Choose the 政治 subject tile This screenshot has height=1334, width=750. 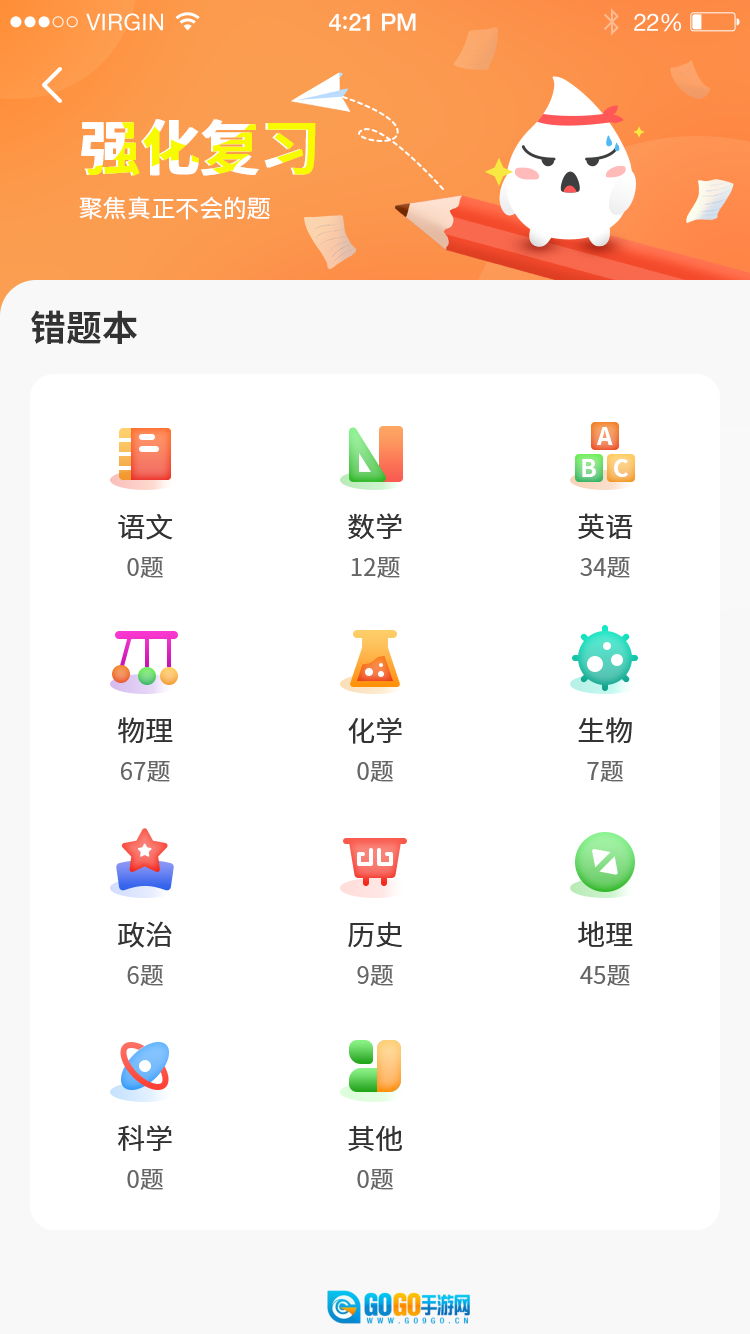coord(145,908)
